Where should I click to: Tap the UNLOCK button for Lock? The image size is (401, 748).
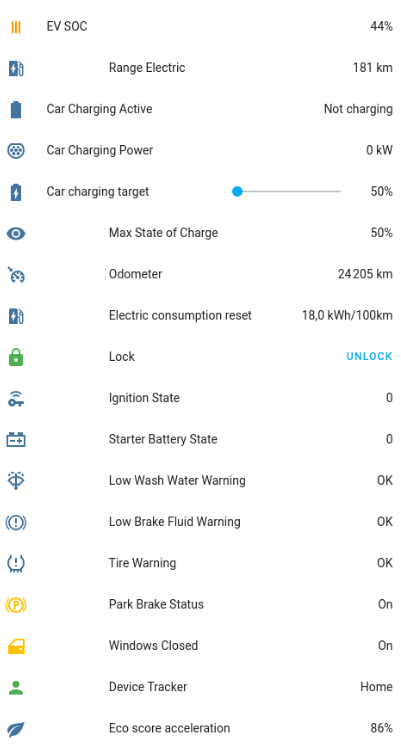coord(369,356)
